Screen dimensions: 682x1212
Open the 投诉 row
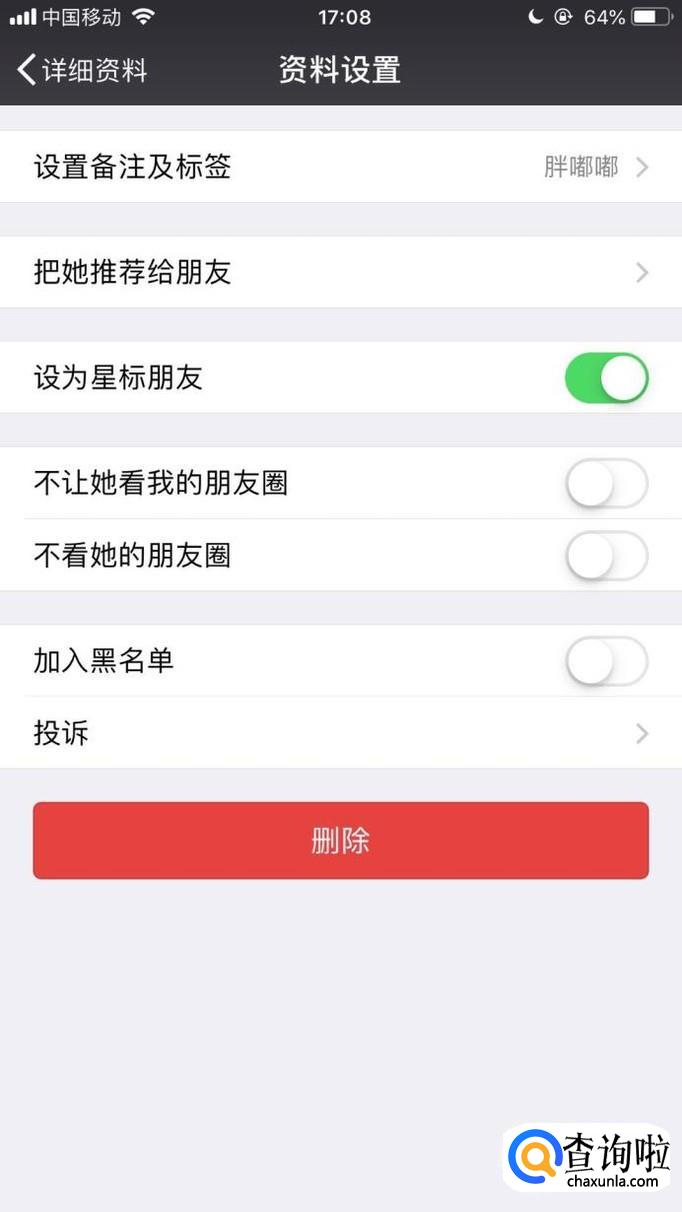point(340,733)
